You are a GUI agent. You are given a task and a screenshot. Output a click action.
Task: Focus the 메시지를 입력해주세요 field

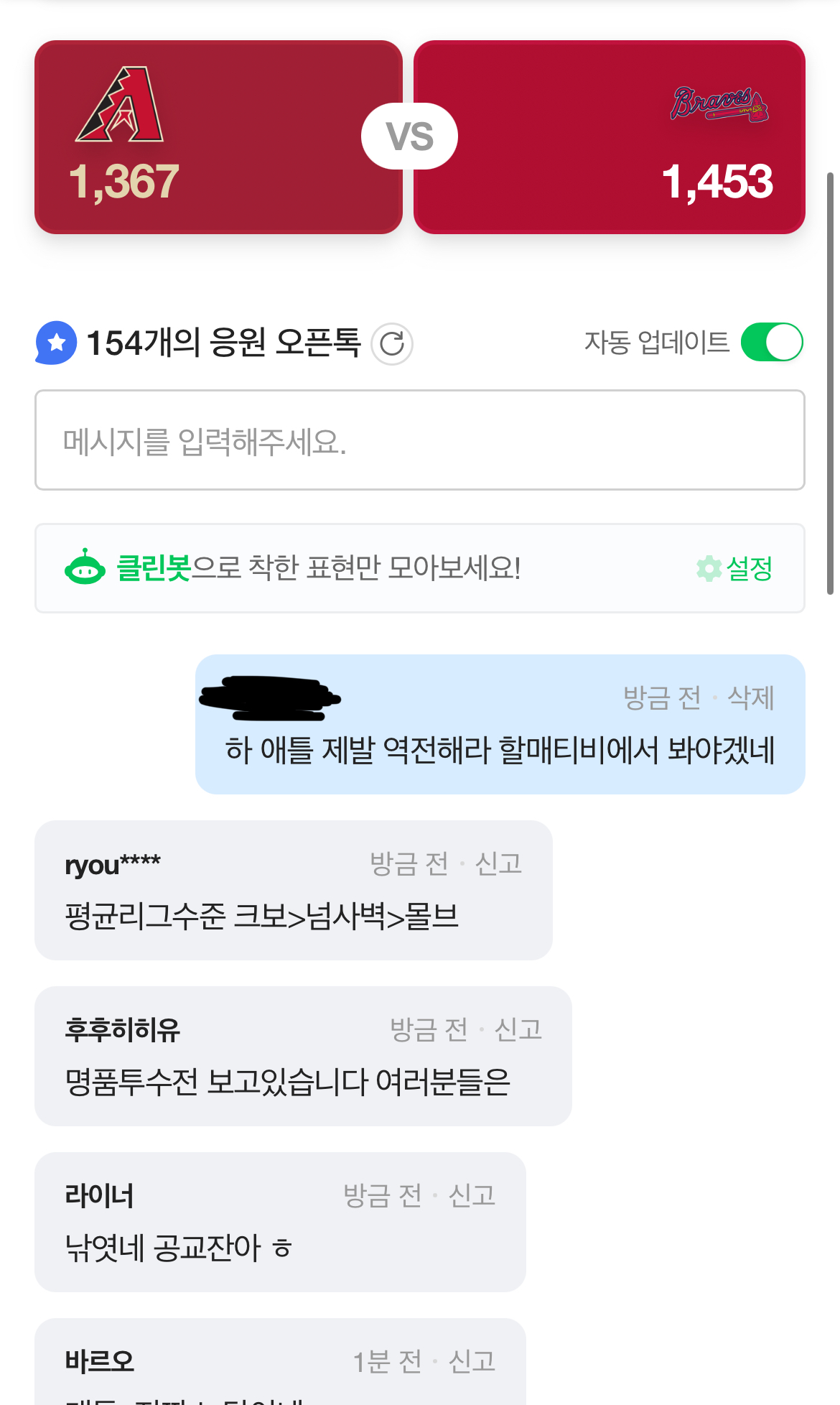[419, 440]
